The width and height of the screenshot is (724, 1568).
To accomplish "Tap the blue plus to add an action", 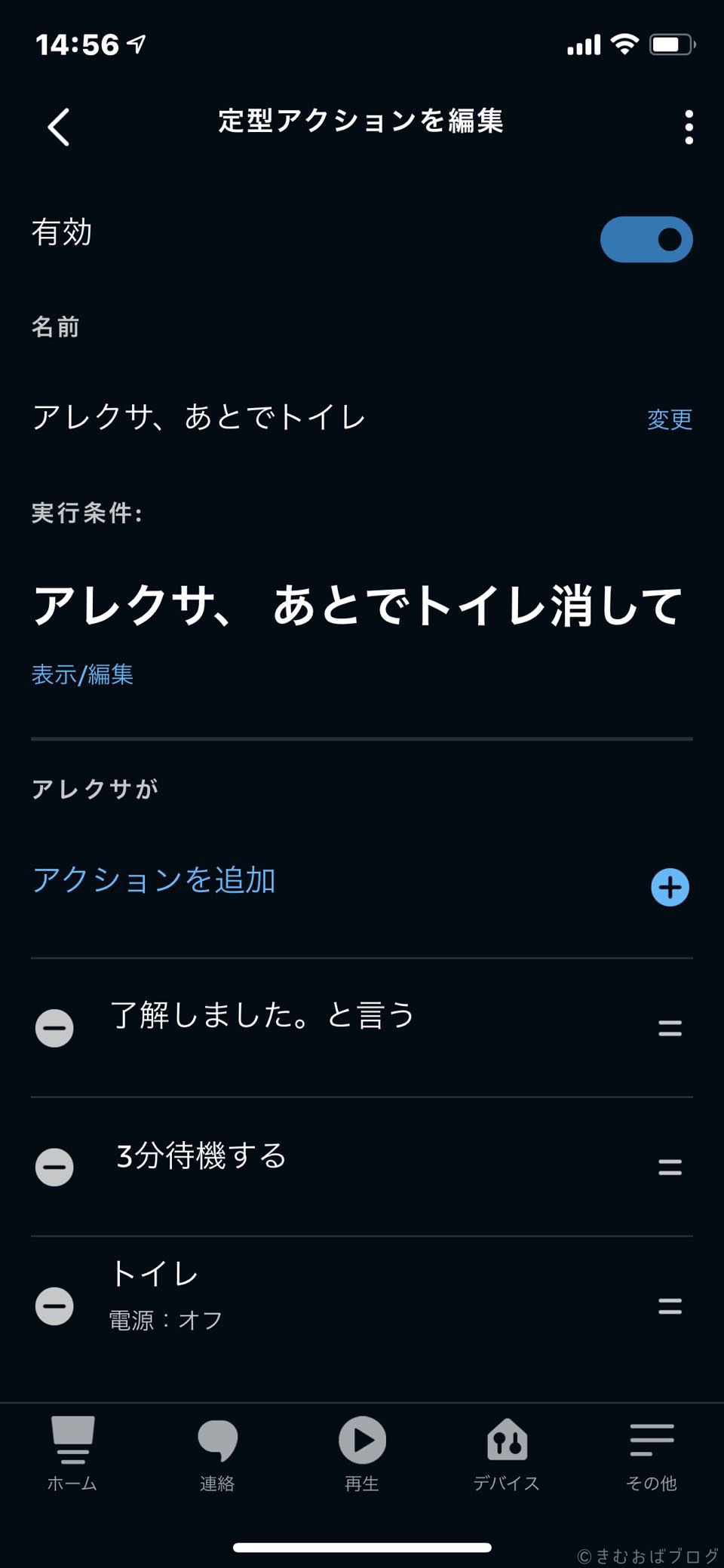I will tap(670, 887).
